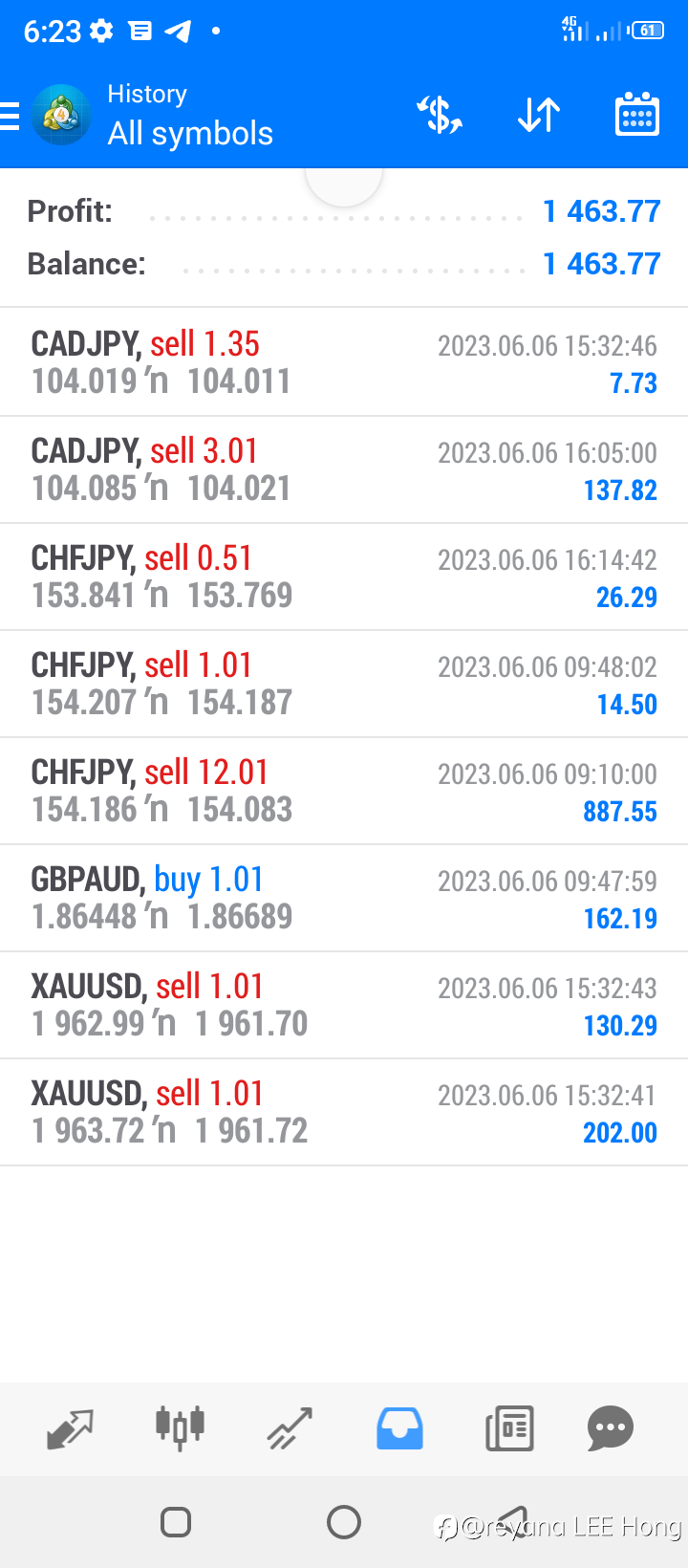
Task: View the CHFJPY sell 0.51 trade
Action: [x=344, y=577]
